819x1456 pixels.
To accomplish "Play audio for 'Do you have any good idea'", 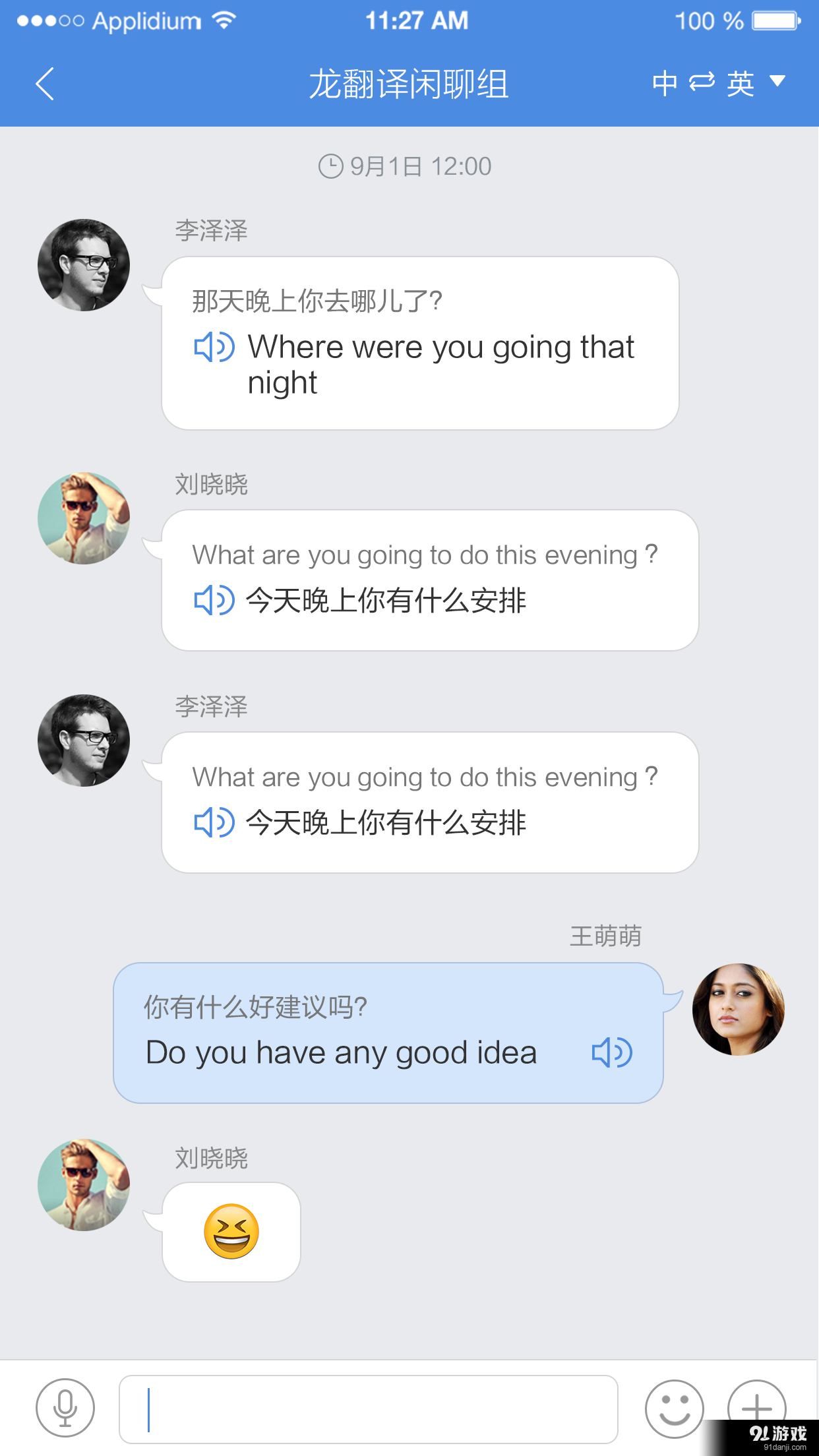I will (x=611, y=1052).
